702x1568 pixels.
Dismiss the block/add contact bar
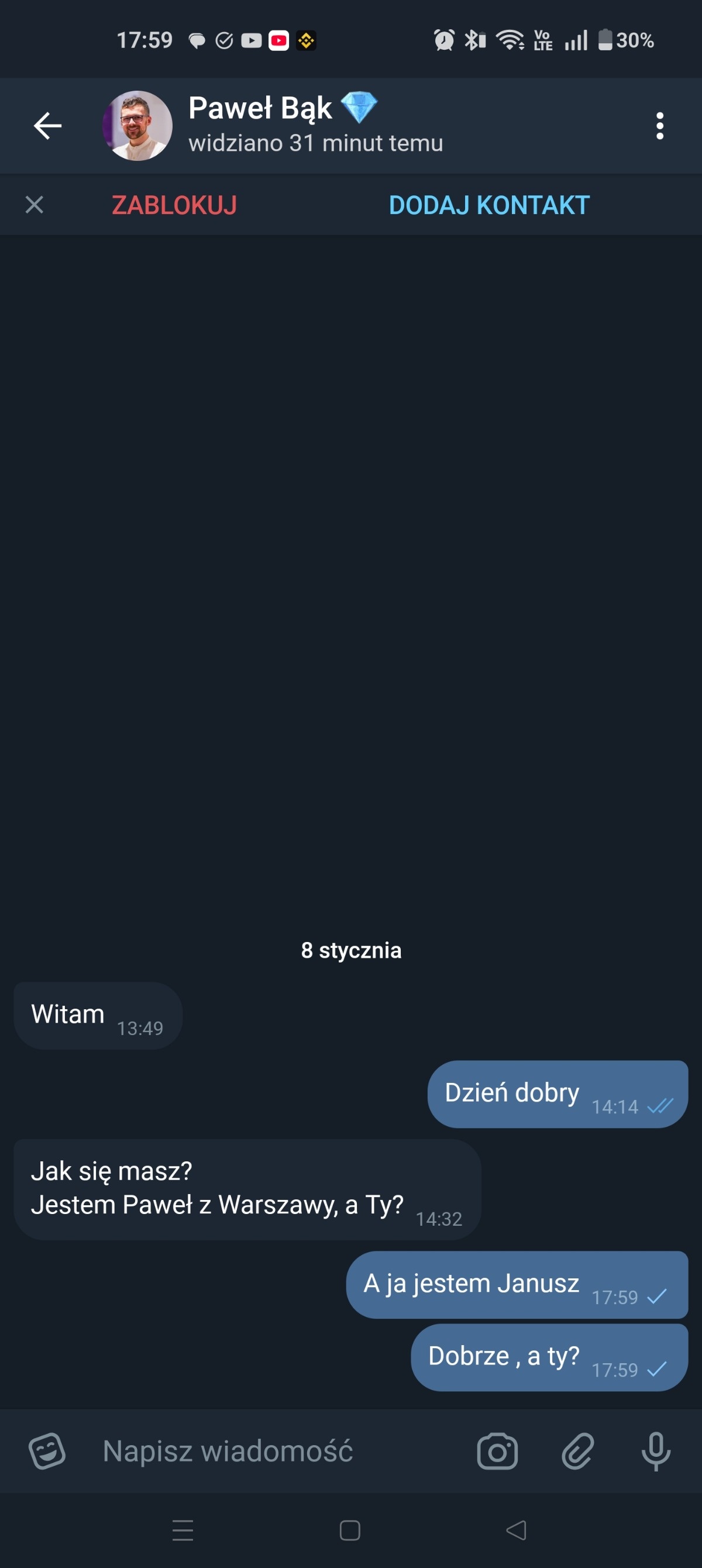(x=35, y=205)
